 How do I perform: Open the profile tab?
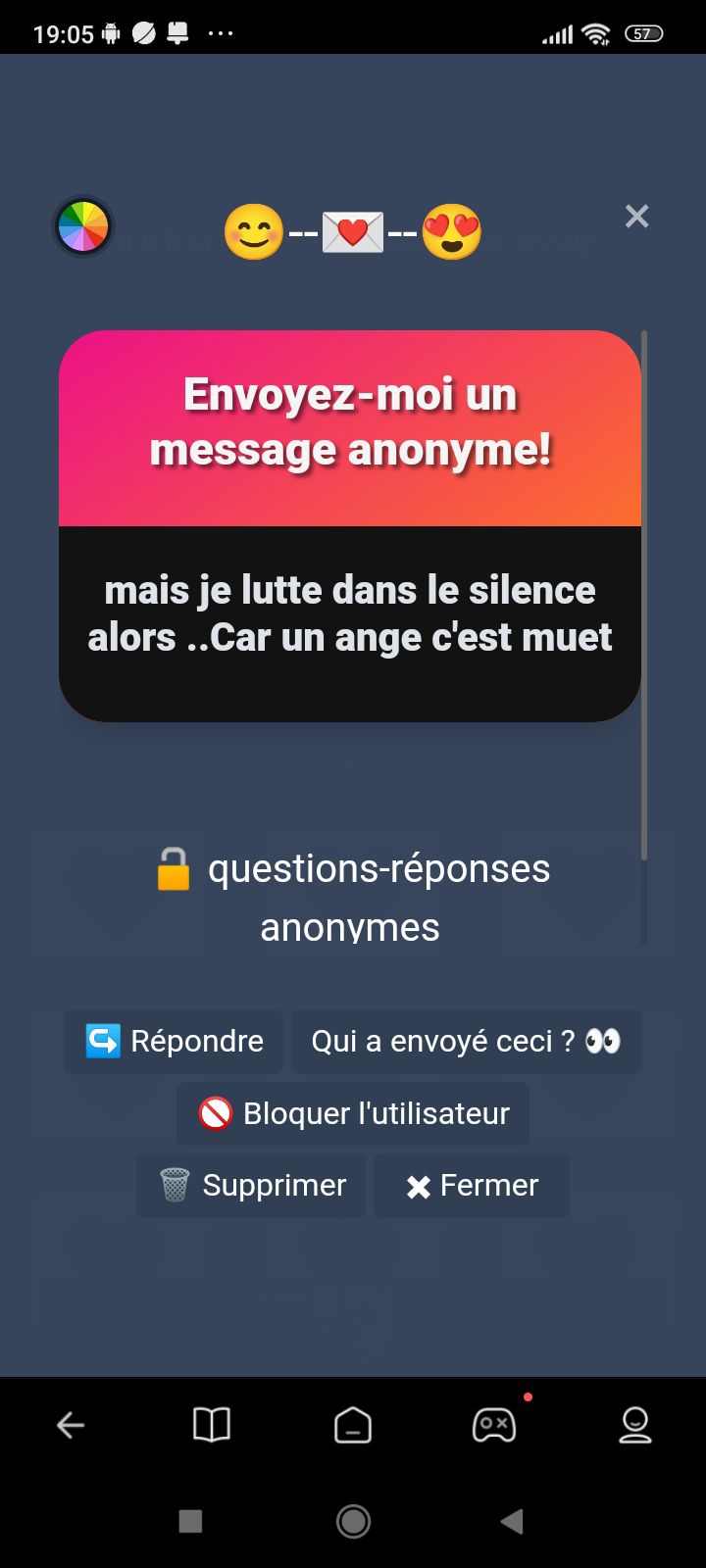[x=635, y=1425]
